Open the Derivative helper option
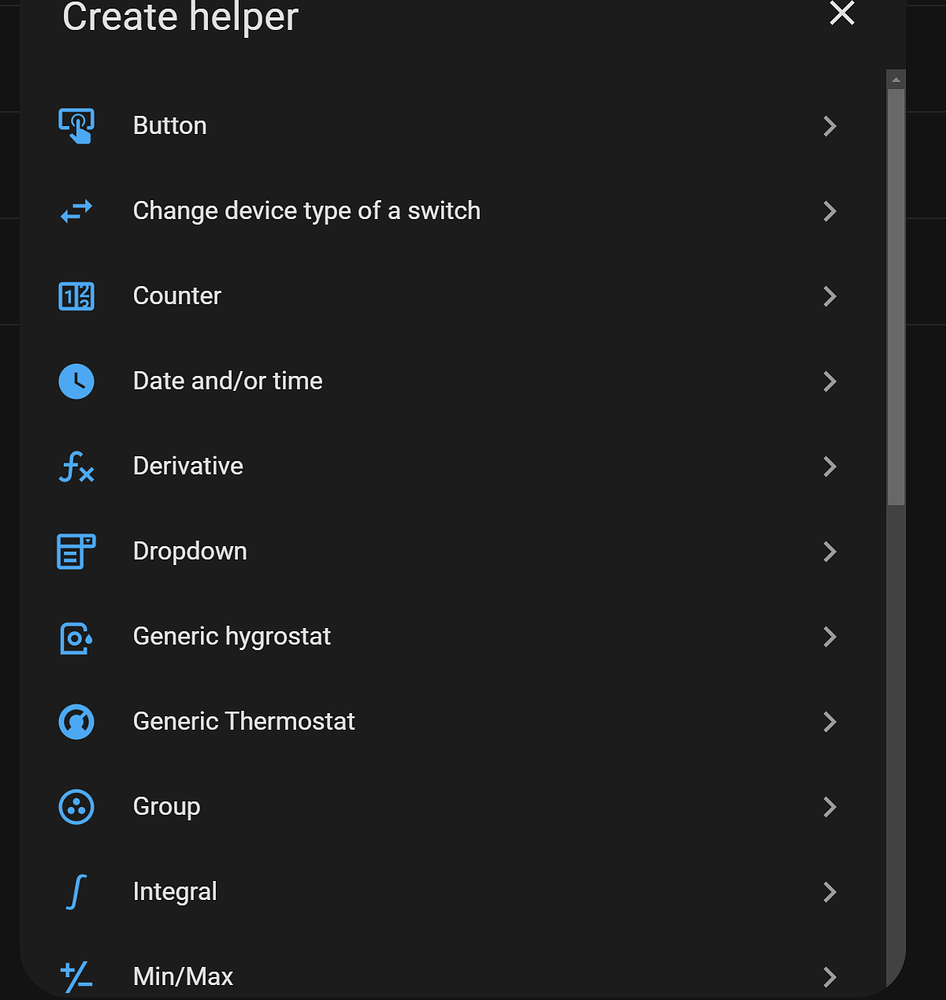Image resolution: width=946 pixels, height=1000 pixels. [x=188, y=466]
